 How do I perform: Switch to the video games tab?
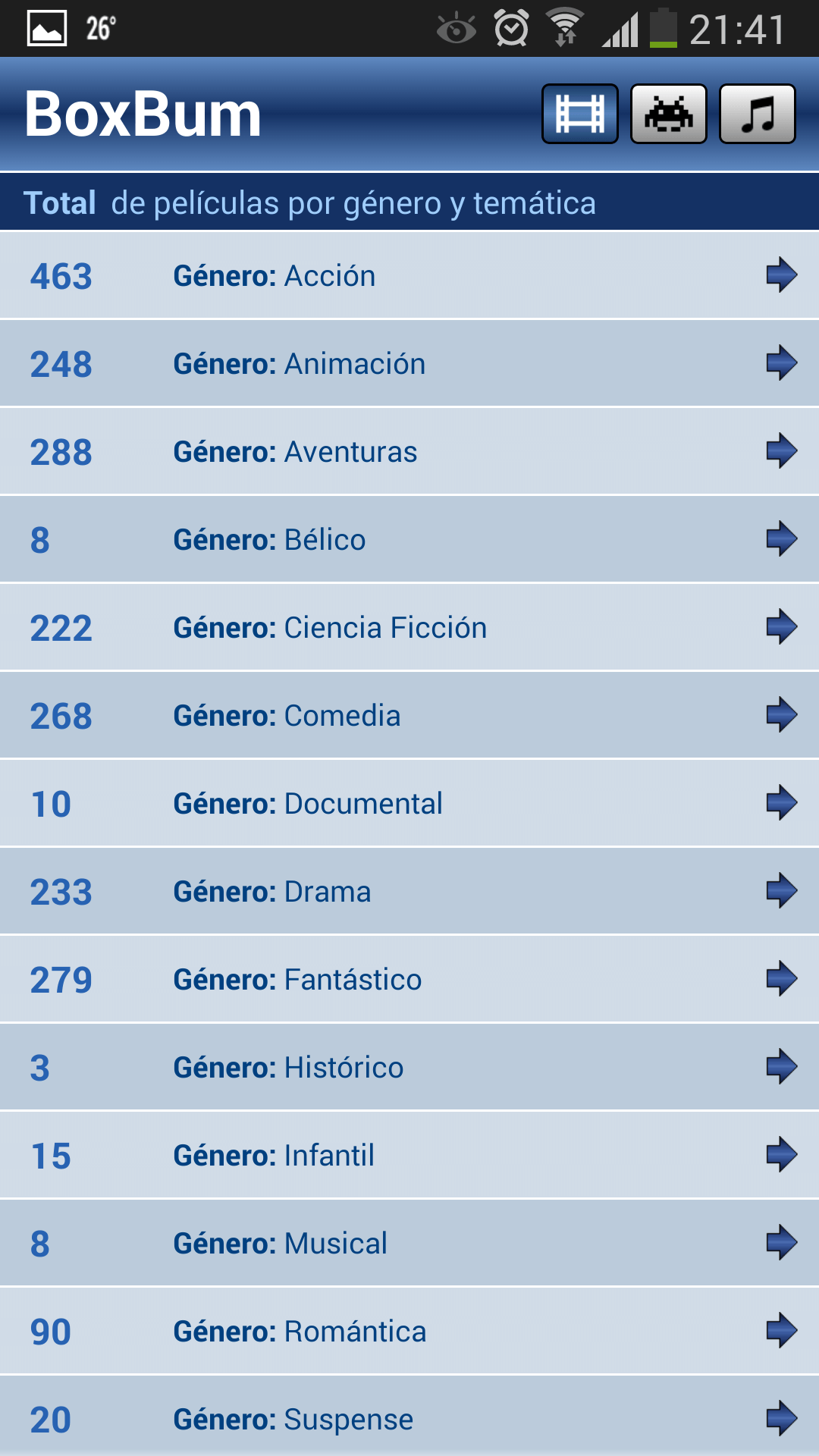coord(668,114)
